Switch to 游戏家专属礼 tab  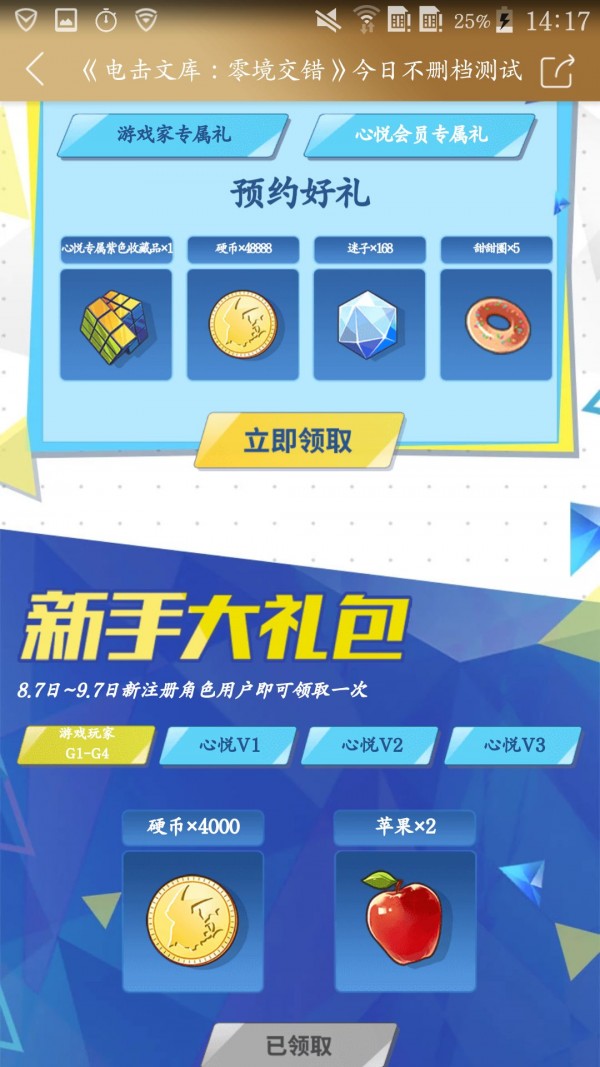click(x=173, y=135)
